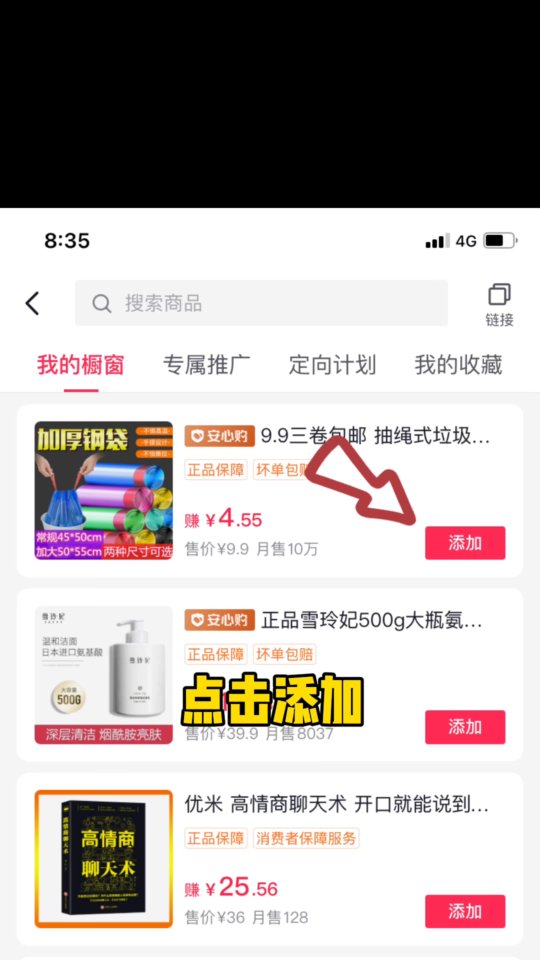Open the 雪玲妃500g cleanser product card
The image size is (540, 960).
270,675
